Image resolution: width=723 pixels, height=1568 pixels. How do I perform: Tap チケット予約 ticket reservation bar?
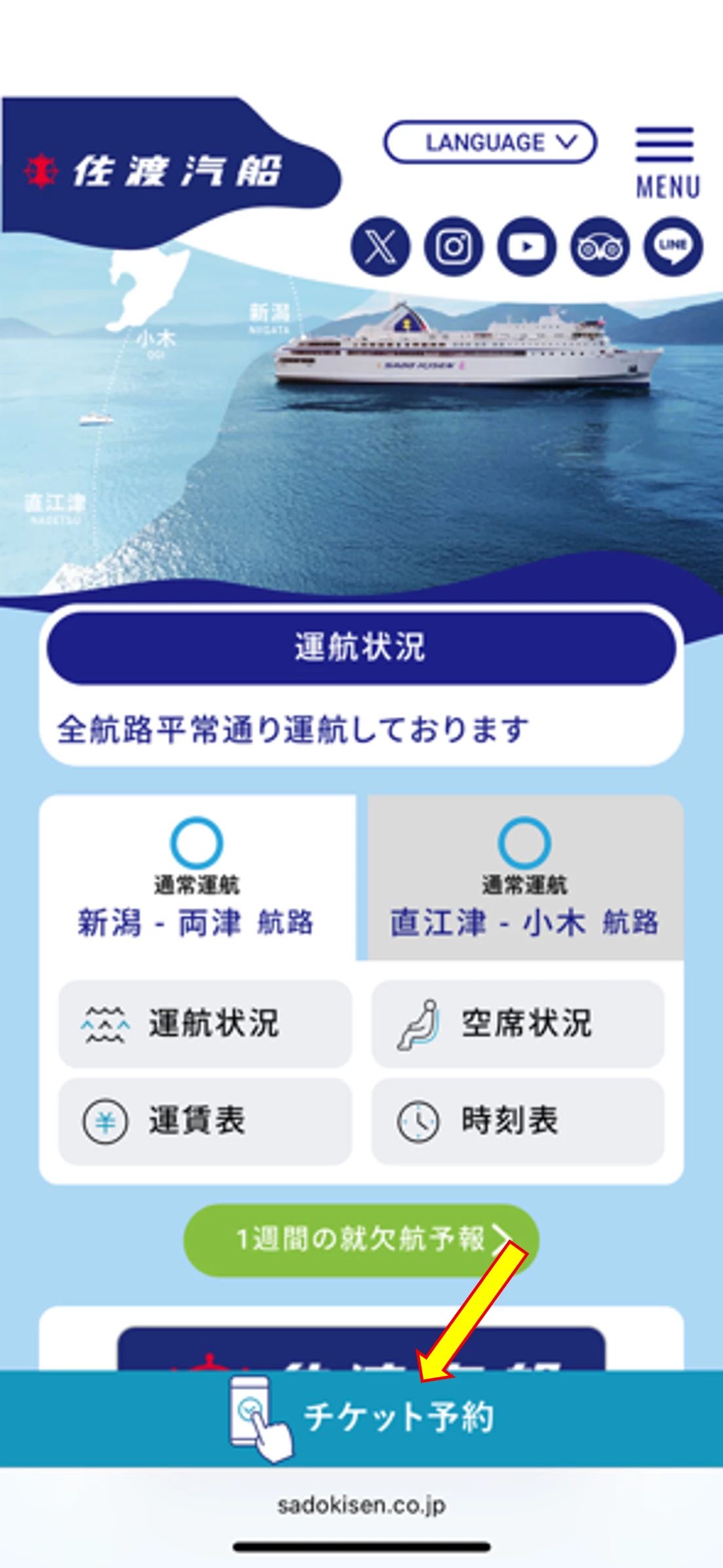(x=361, y=1418)
